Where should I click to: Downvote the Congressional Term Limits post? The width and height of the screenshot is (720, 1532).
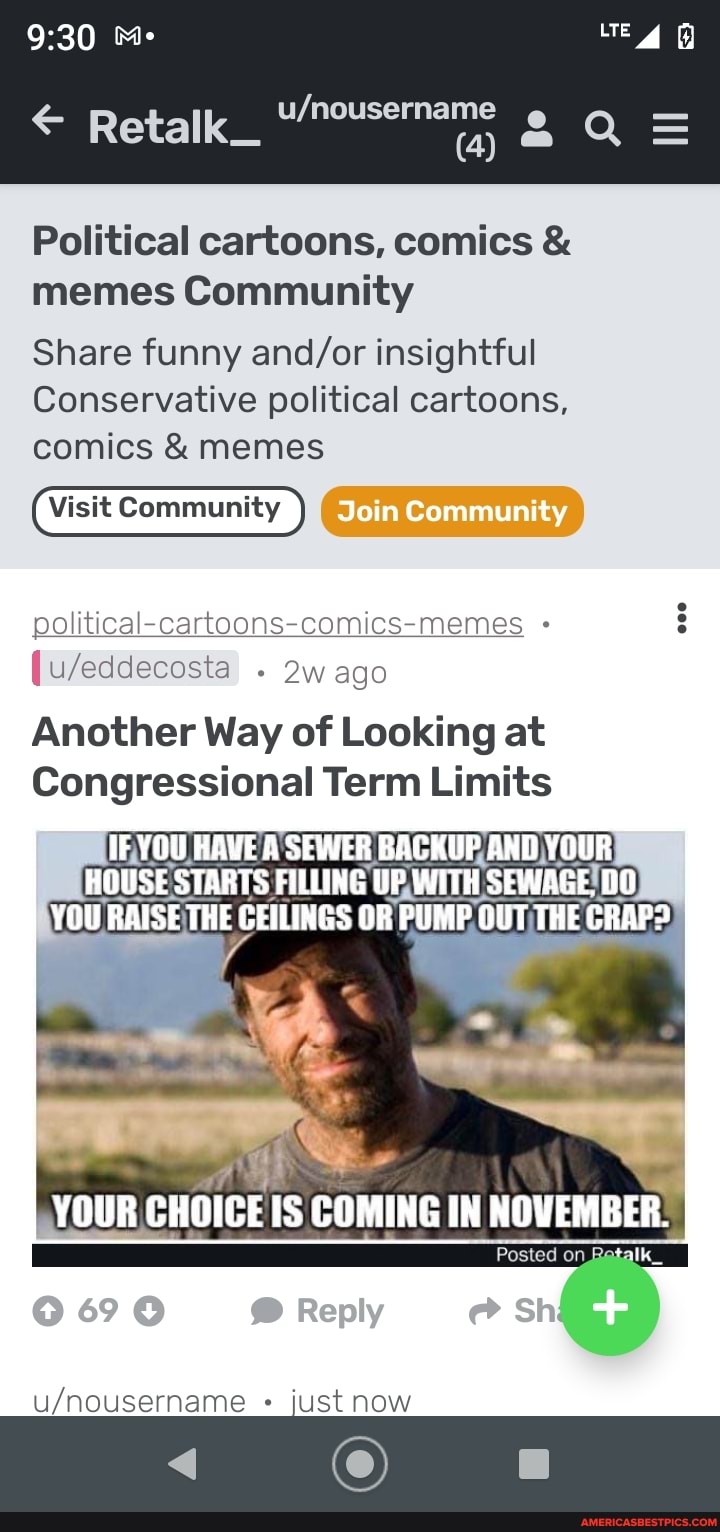coord(149,1310)
